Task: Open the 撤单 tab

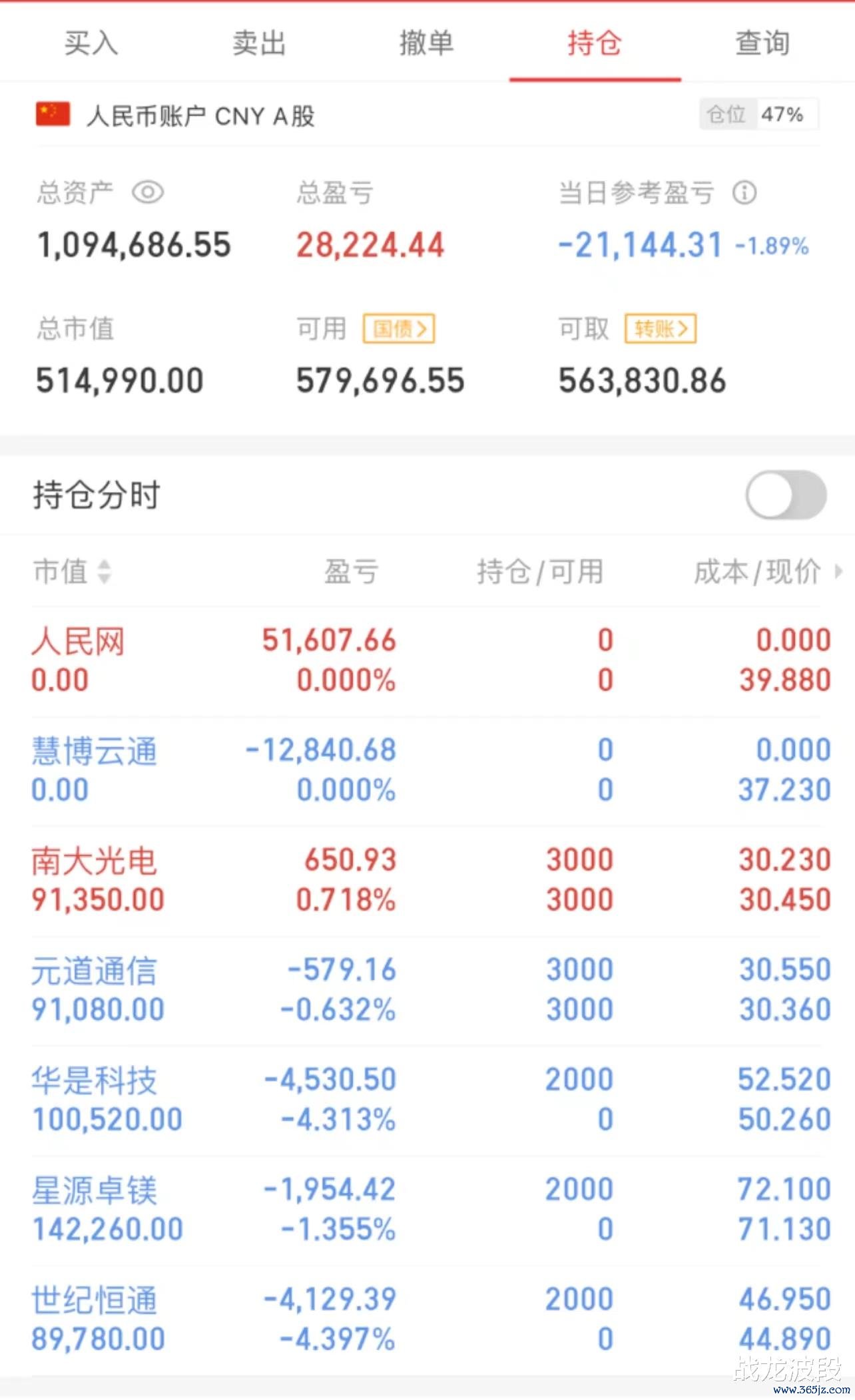Action: (427, 43)
